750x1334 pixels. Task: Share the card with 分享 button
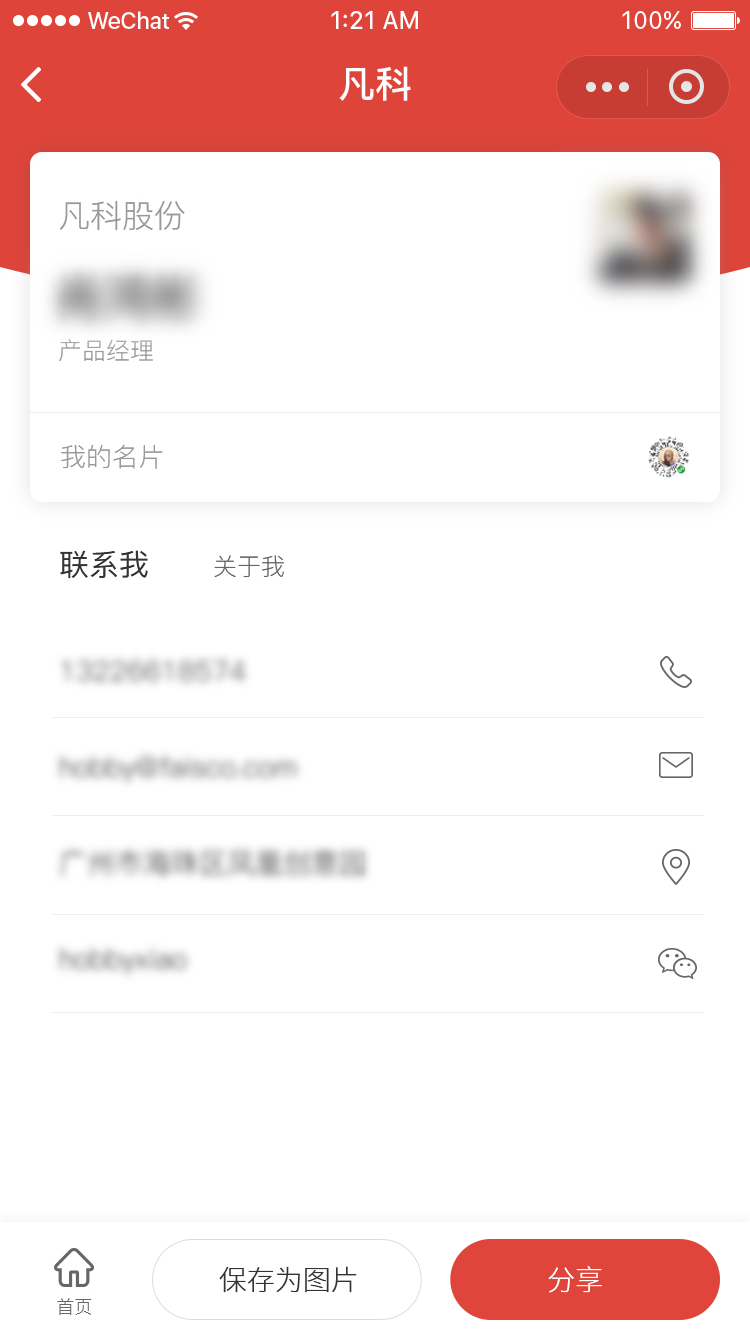coord(585,1279)
